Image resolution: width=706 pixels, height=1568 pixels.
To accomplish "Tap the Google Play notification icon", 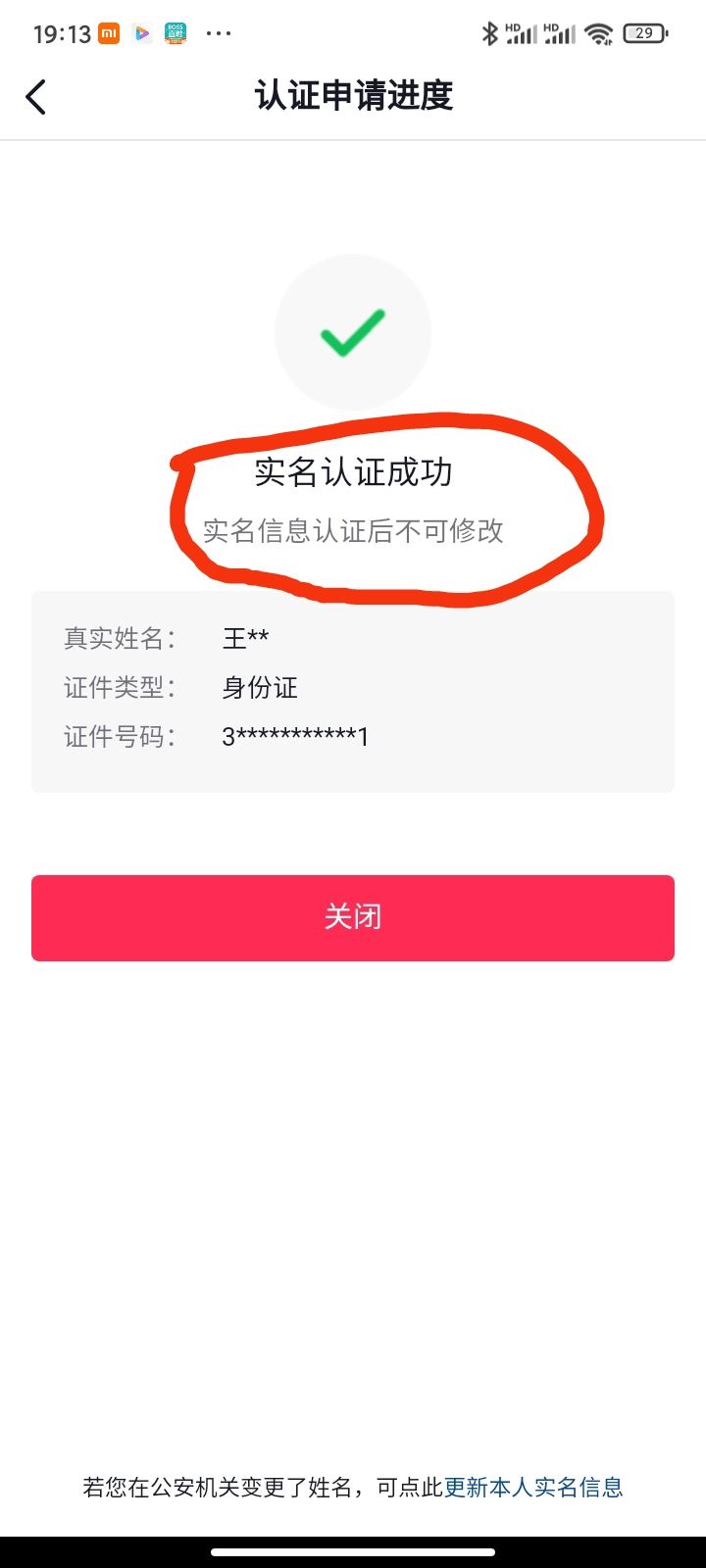I will point(141,33).
